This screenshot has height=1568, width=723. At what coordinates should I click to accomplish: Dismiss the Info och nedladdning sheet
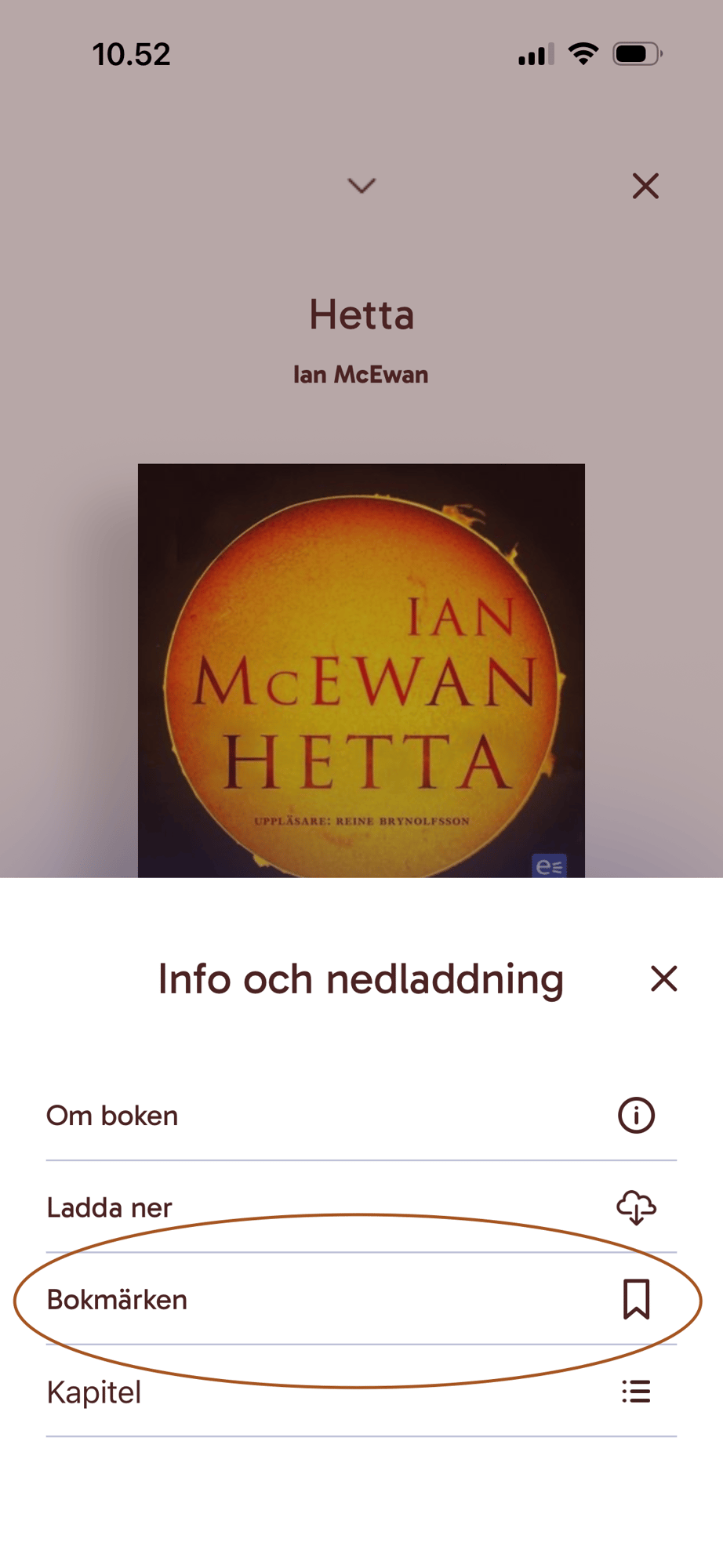click(663, 978)
